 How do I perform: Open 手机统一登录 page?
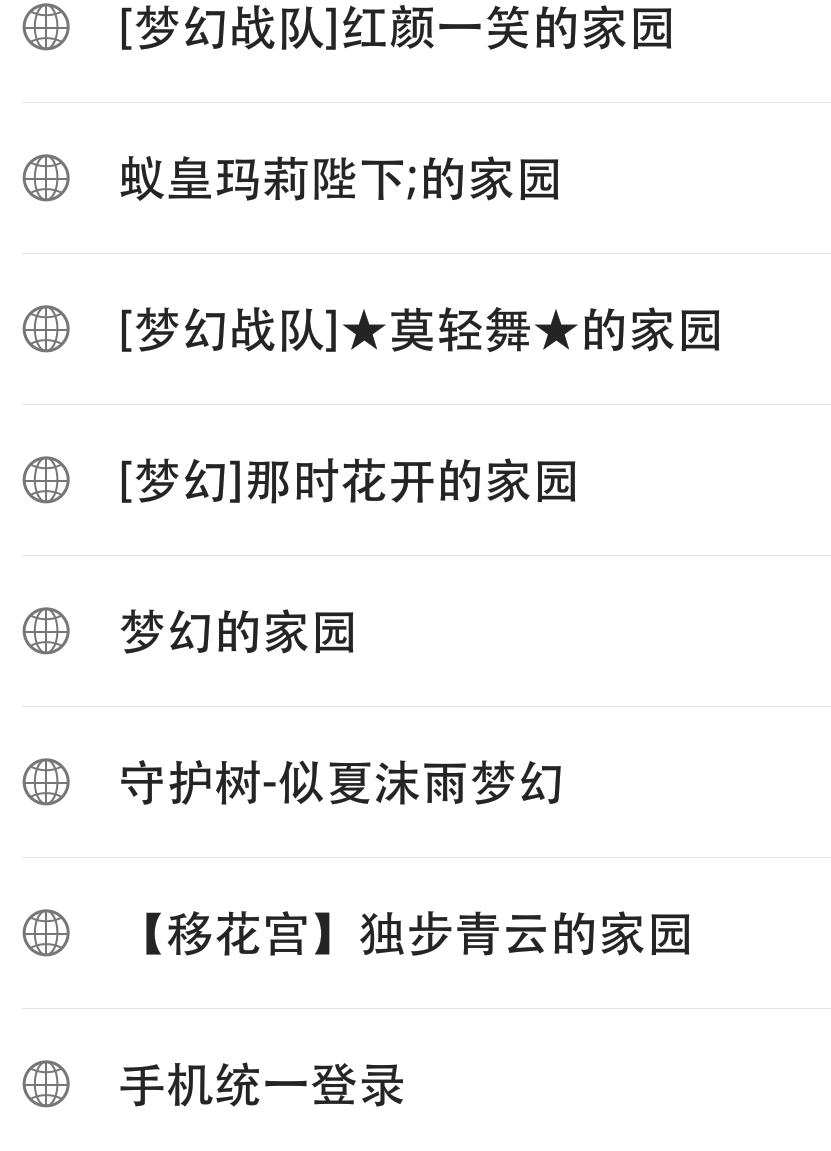[x=262, y=1086]
